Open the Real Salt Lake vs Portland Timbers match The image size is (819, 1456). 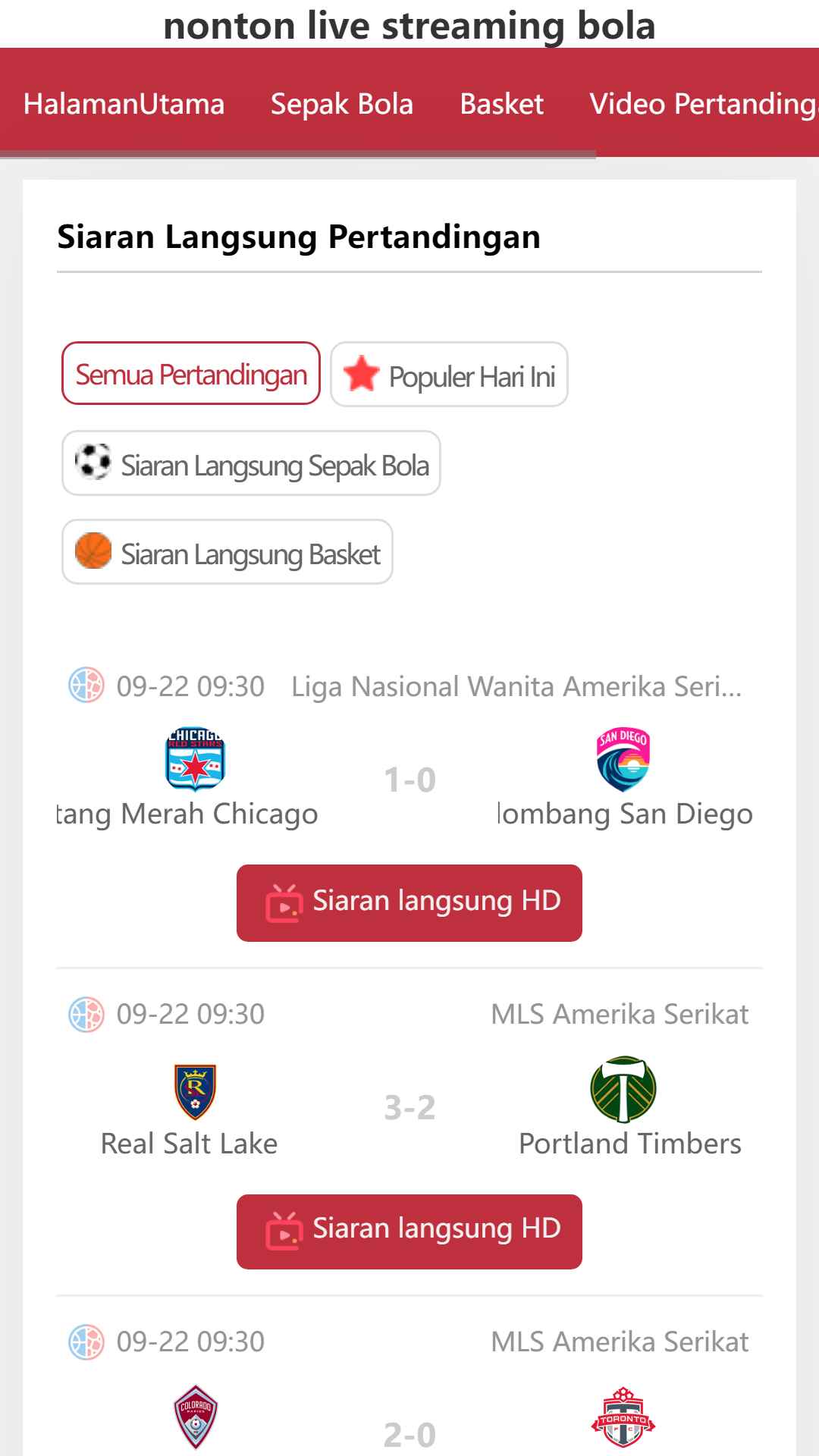409,1109
